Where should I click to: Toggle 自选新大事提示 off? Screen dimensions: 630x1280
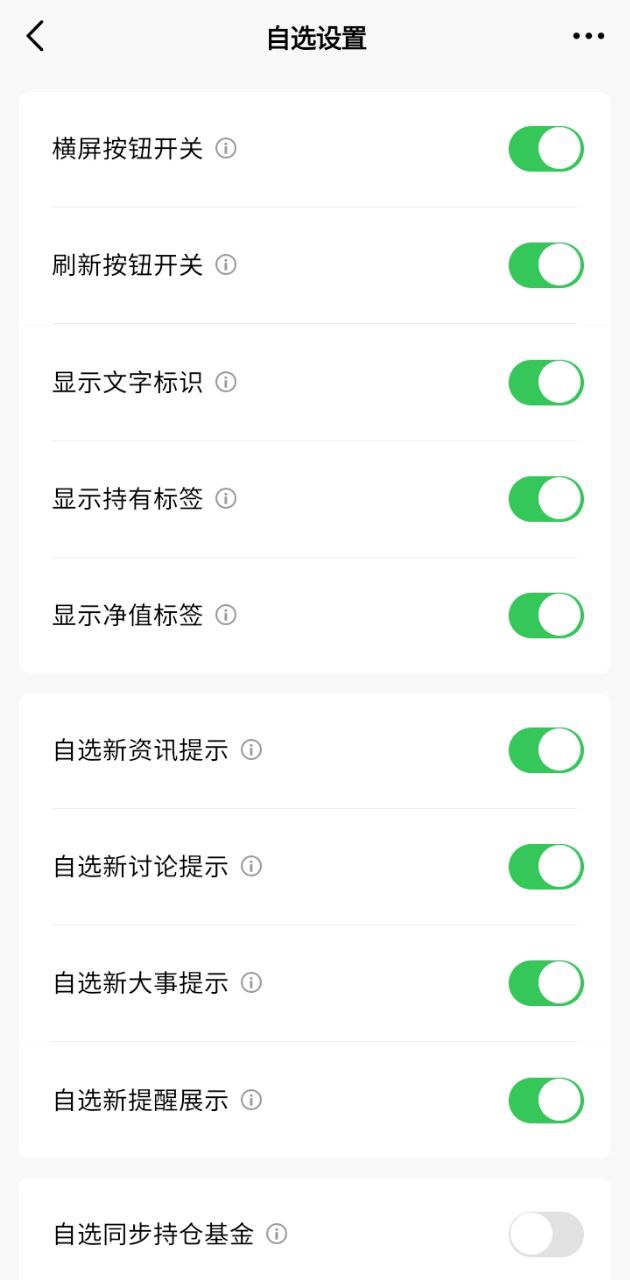(545, 983)
